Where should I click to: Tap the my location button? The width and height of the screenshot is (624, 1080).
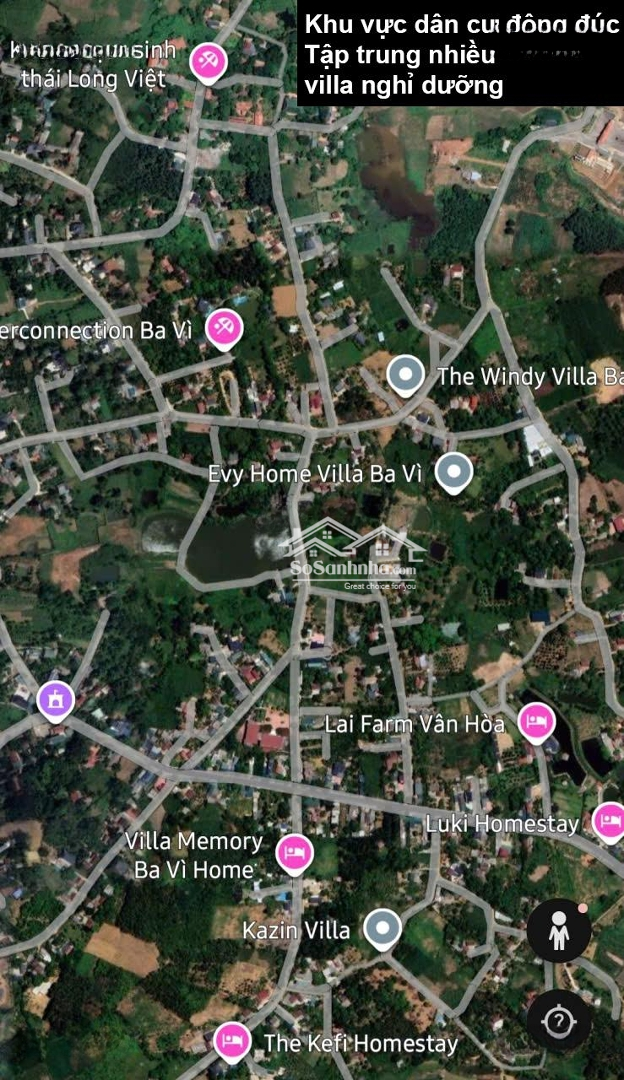(558, 1020)
